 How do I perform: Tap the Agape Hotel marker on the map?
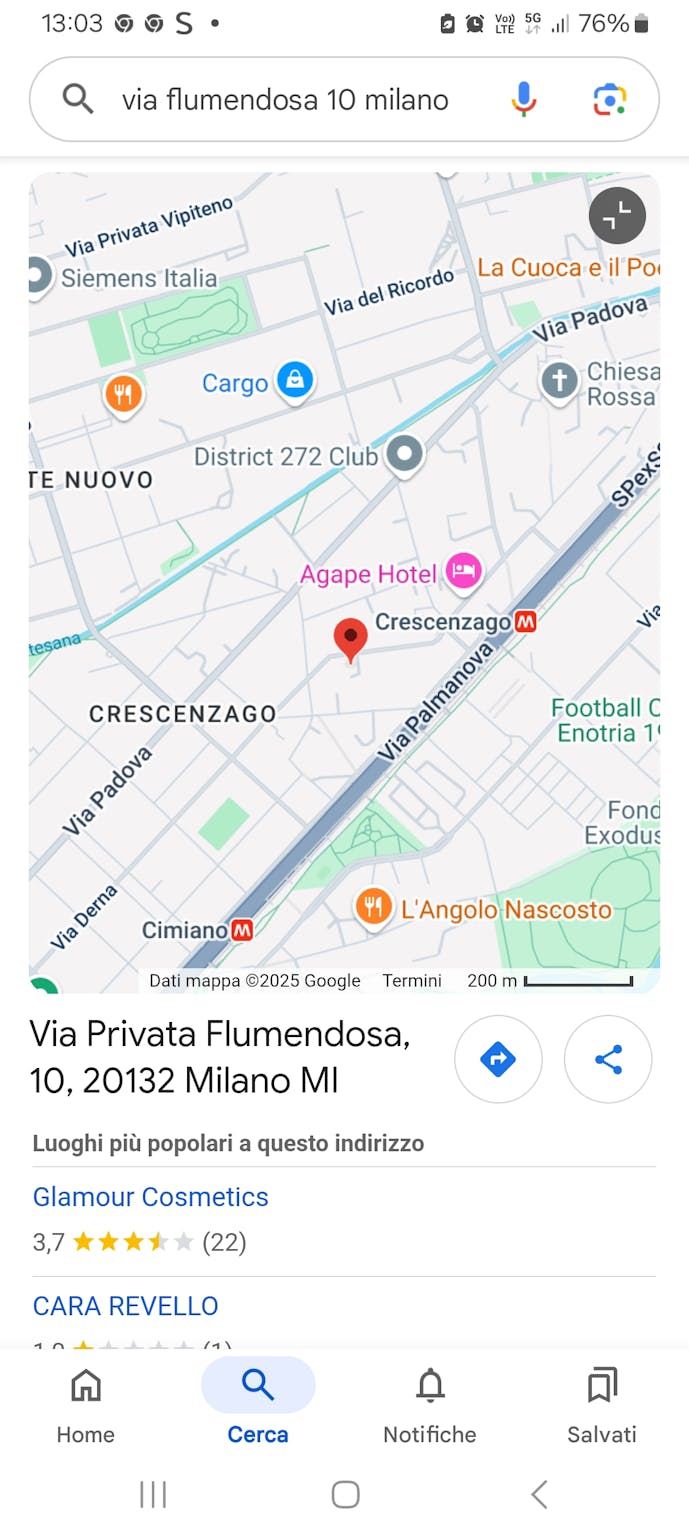click(x=464, y=572)
